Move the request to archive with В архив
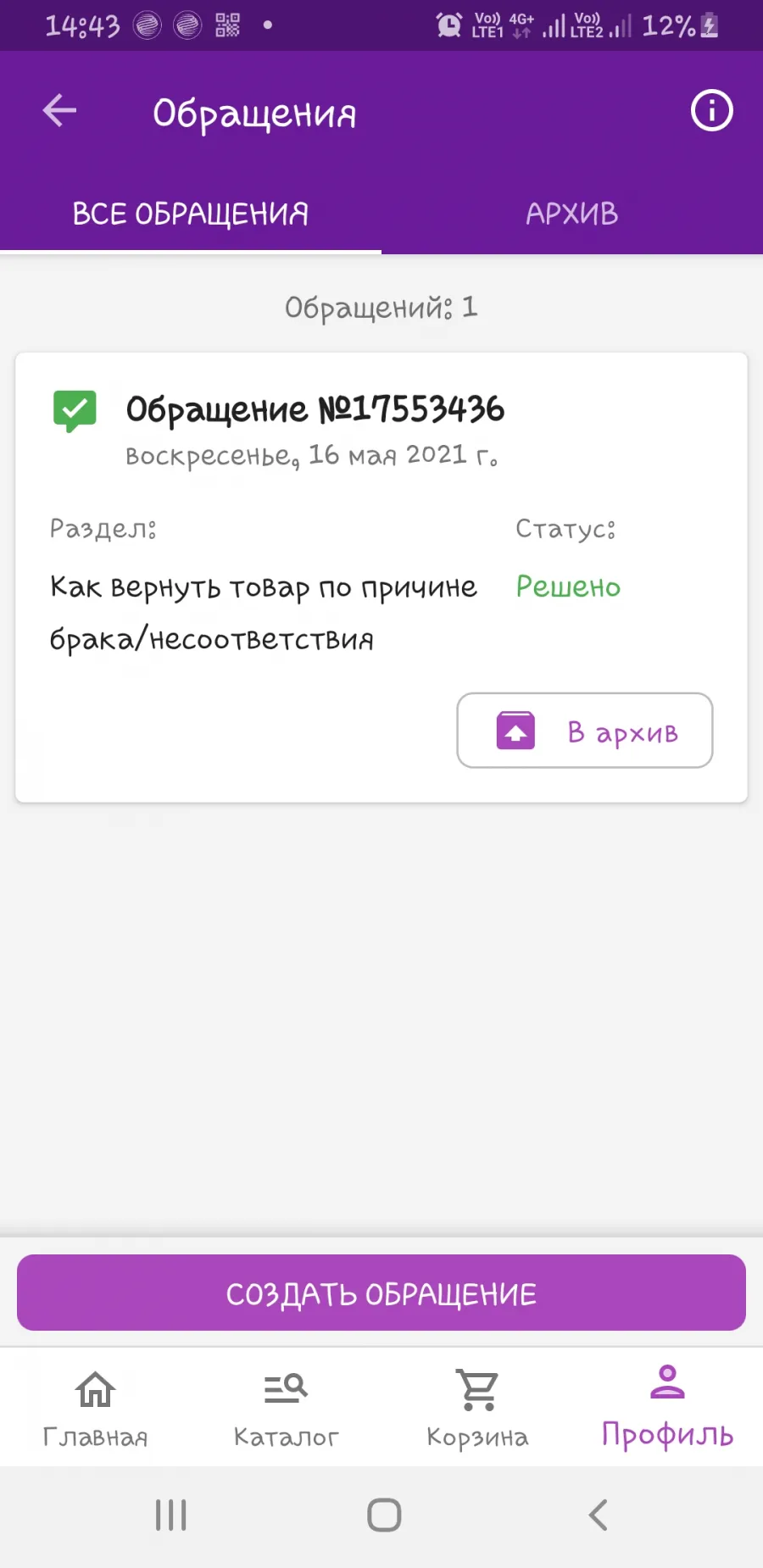The height and width of the screenshot is (1568, 763). click(x=585, y=731)
